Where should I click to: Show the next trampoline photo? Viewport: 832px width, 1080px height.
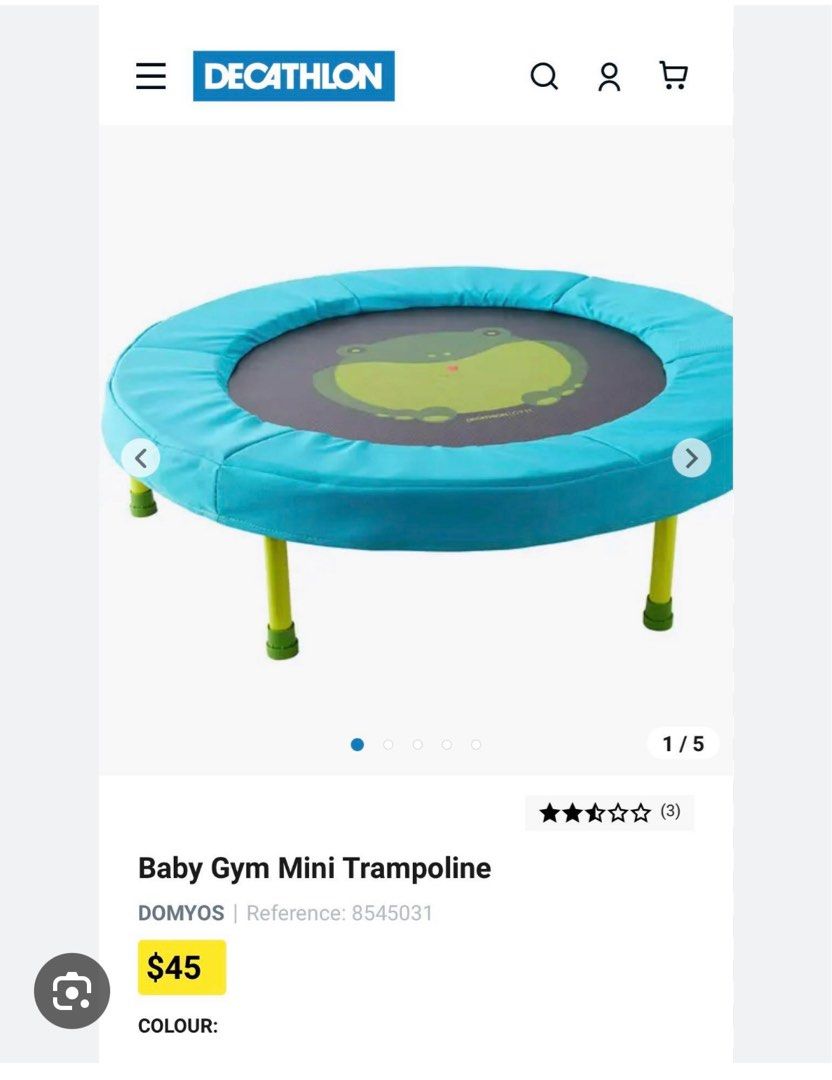click(x=691, y=459)
